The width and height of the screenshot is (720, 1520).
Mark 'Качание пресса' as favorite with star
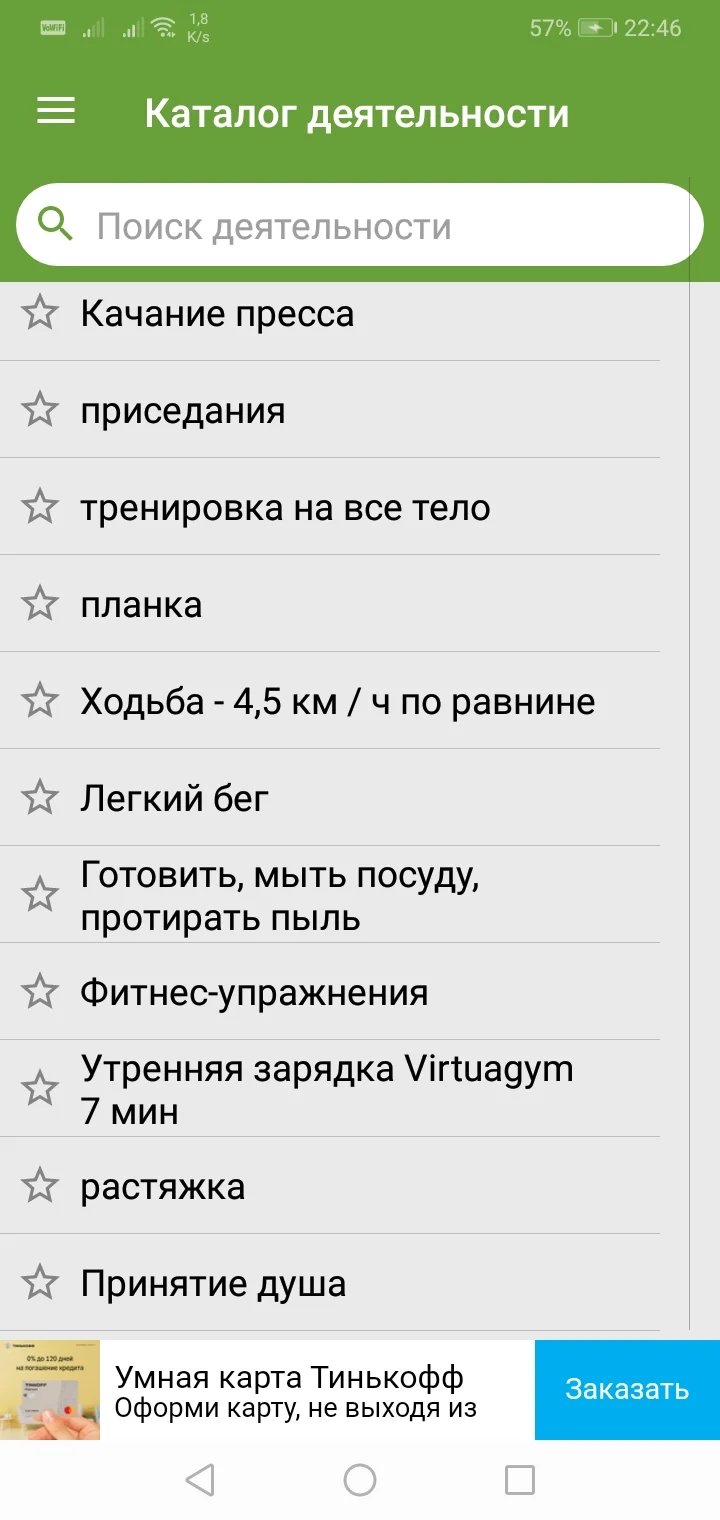[x=40, y=313]
